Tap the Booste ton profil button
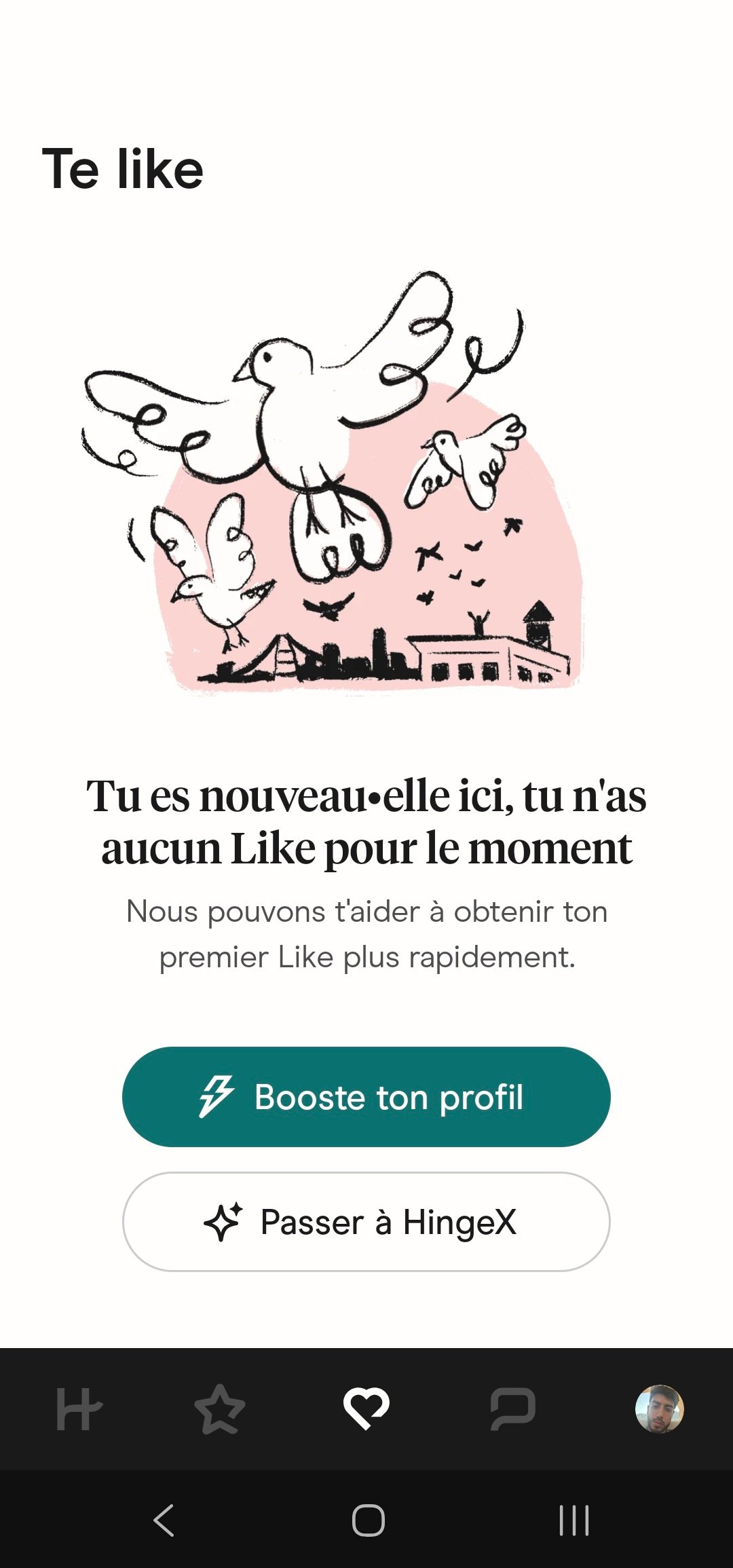This screenshot has height=1568, width=733. click(366, 1097)
